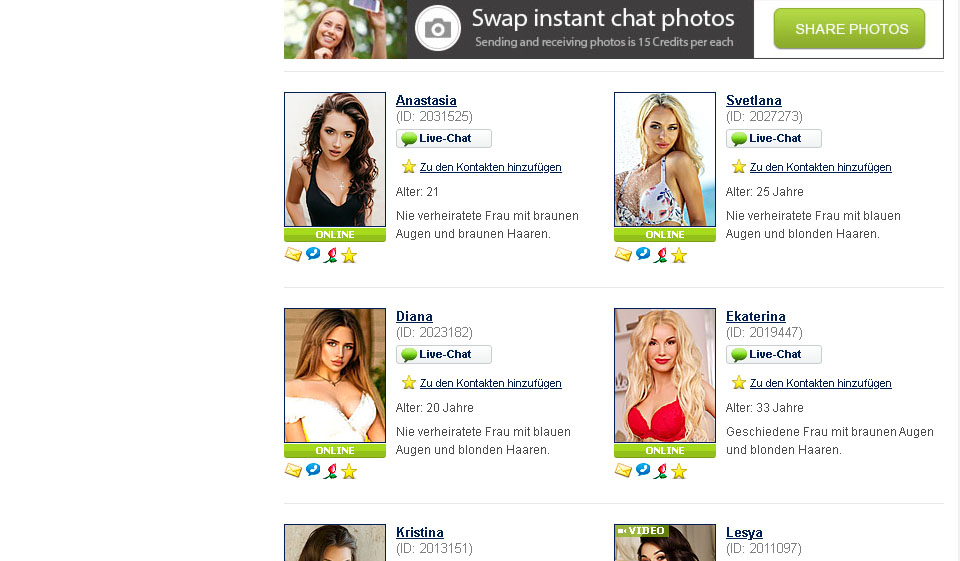Start Live-Chat with Diana
The height and width of the screenshot is (561, 960).
coord(444,355)
